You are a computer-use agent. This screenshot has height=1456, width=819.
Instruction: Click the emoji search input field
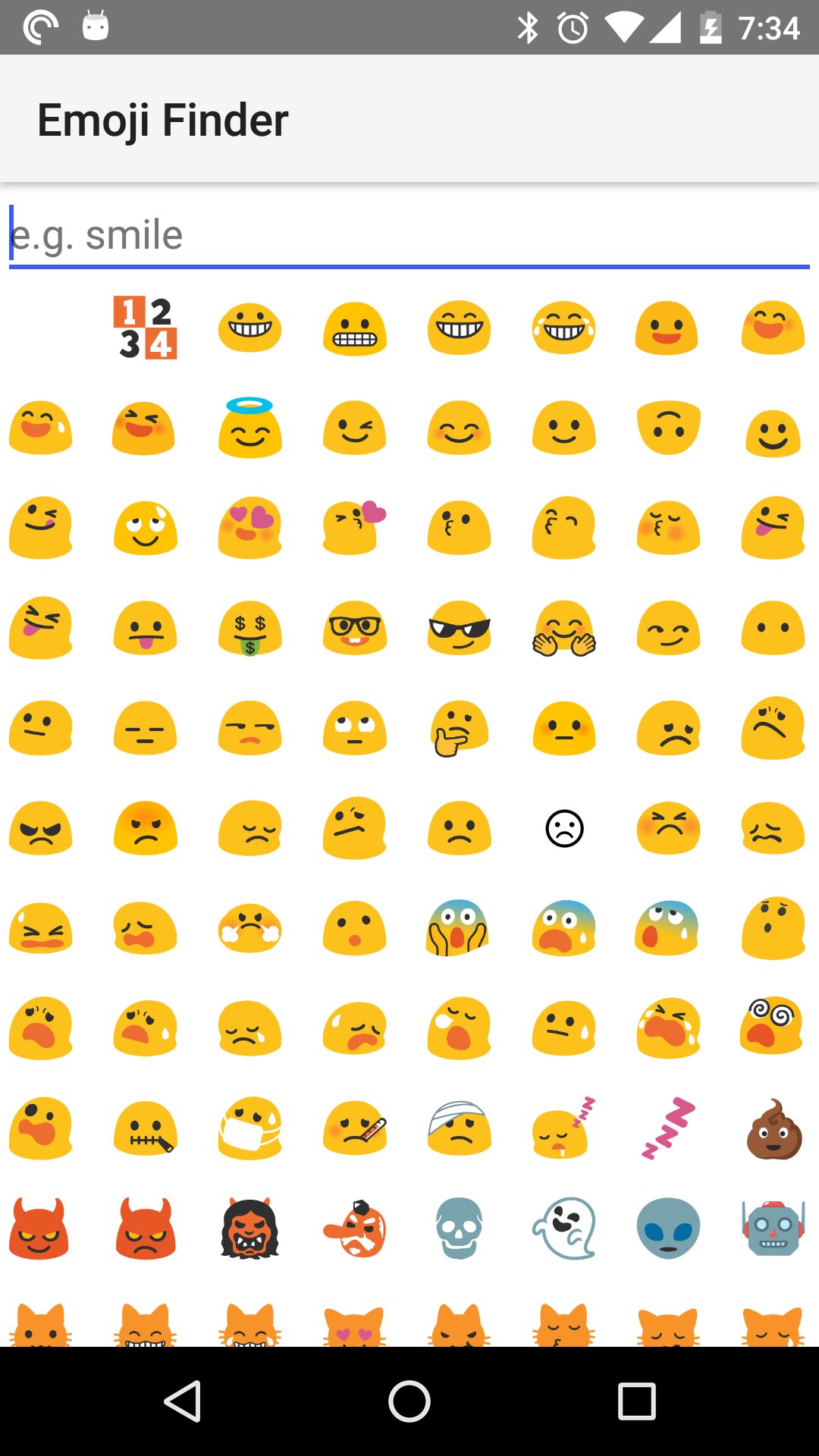click(x=409, y=234)
